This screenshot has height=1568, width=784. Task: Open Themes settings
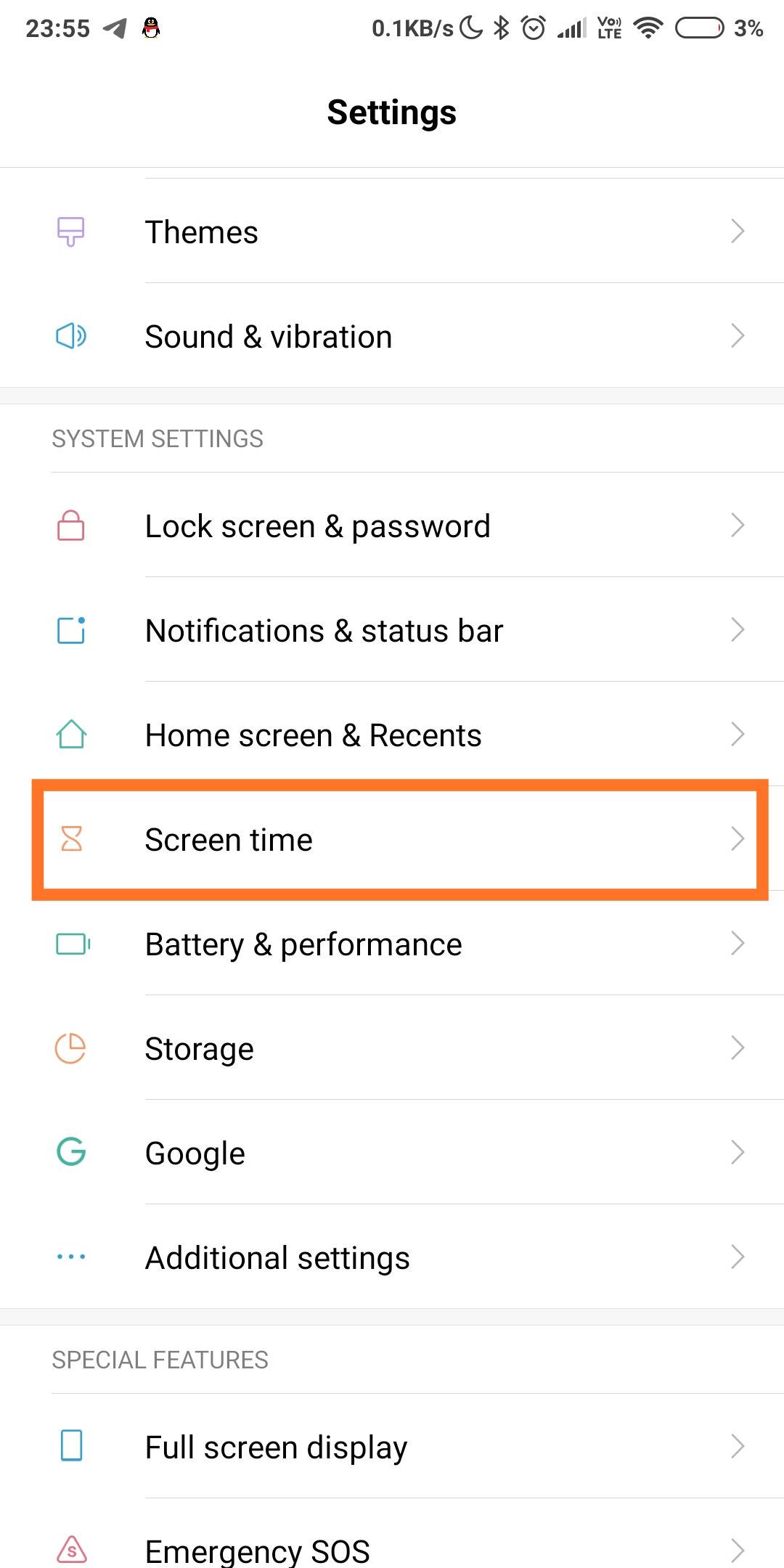pos(392,231)
